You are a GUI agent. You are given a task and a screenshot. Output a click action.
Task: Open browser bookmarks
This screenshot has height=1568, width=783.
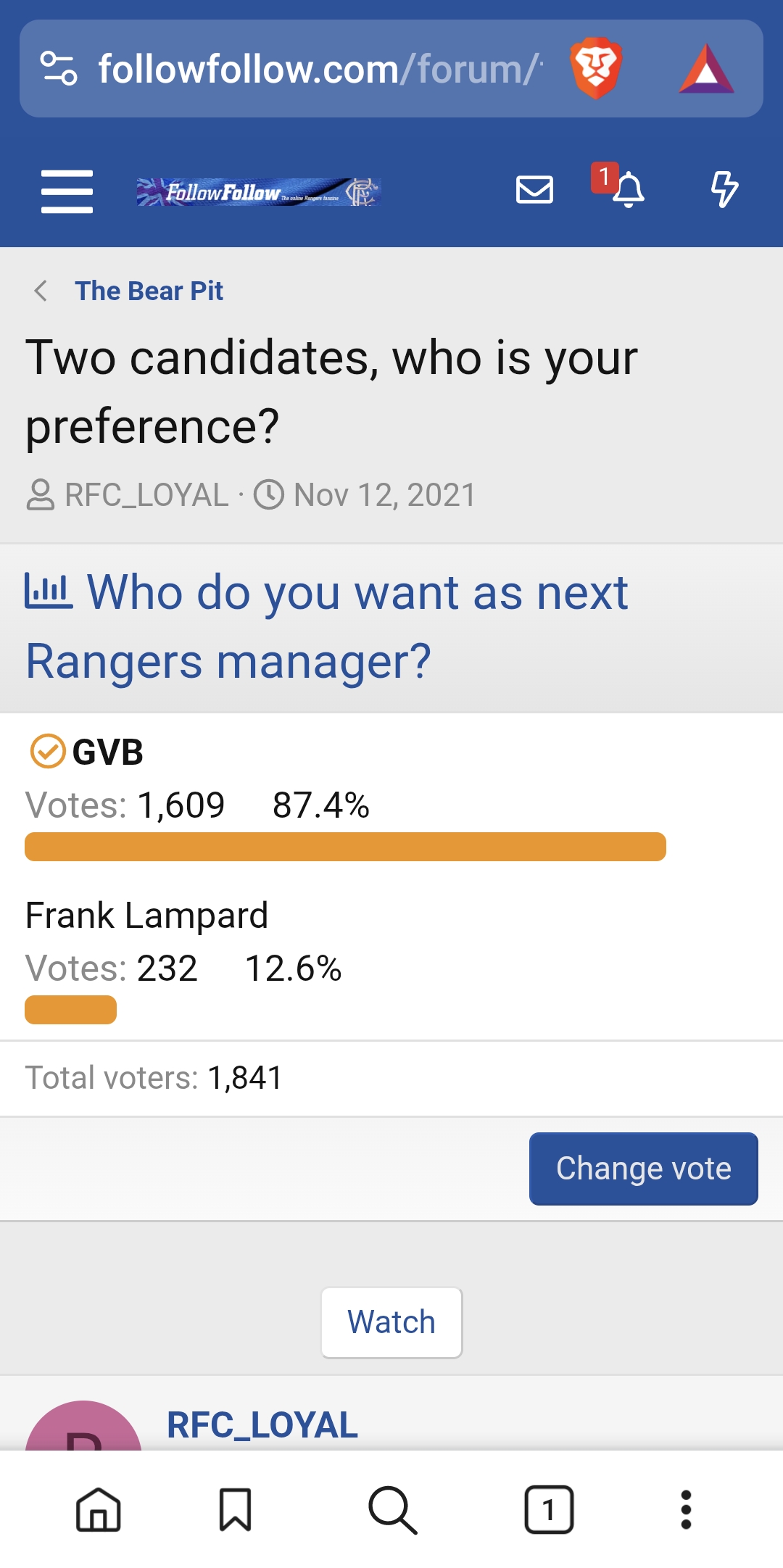pyautogui.click(x=235, y=1510)
